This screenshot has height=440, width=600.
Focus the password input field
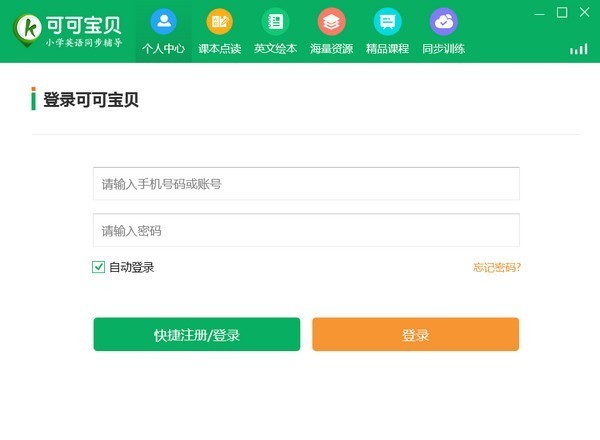point(306,230)
